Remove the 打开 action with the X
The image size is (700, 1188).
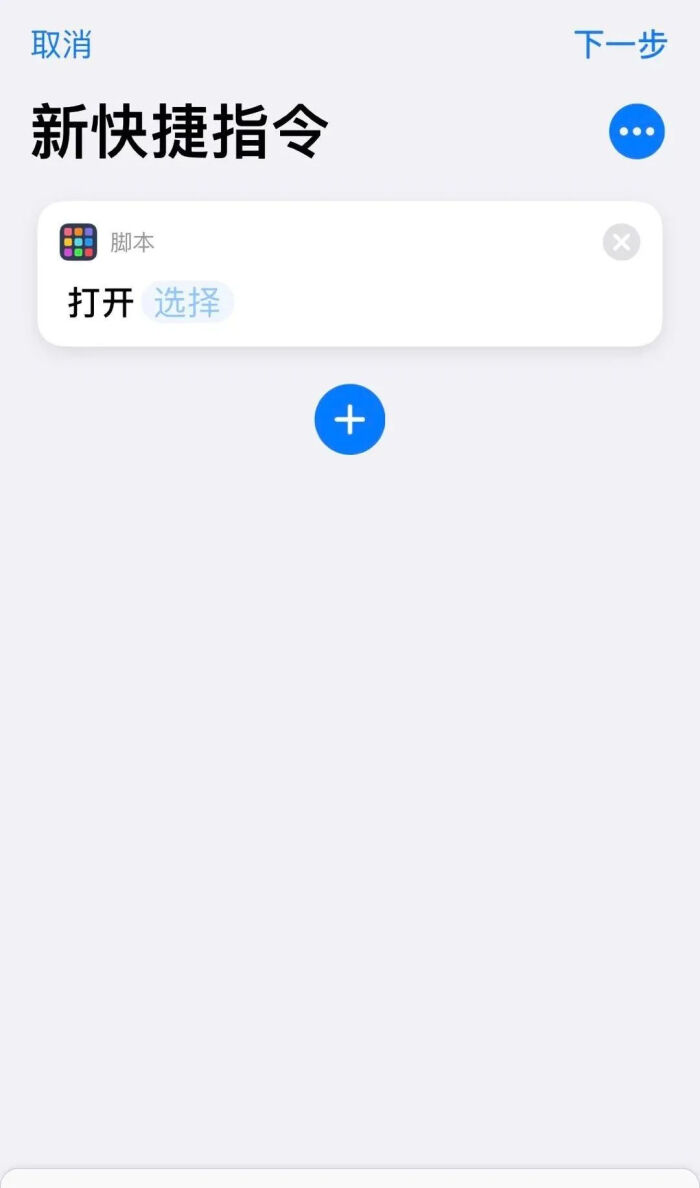(621, 242)
